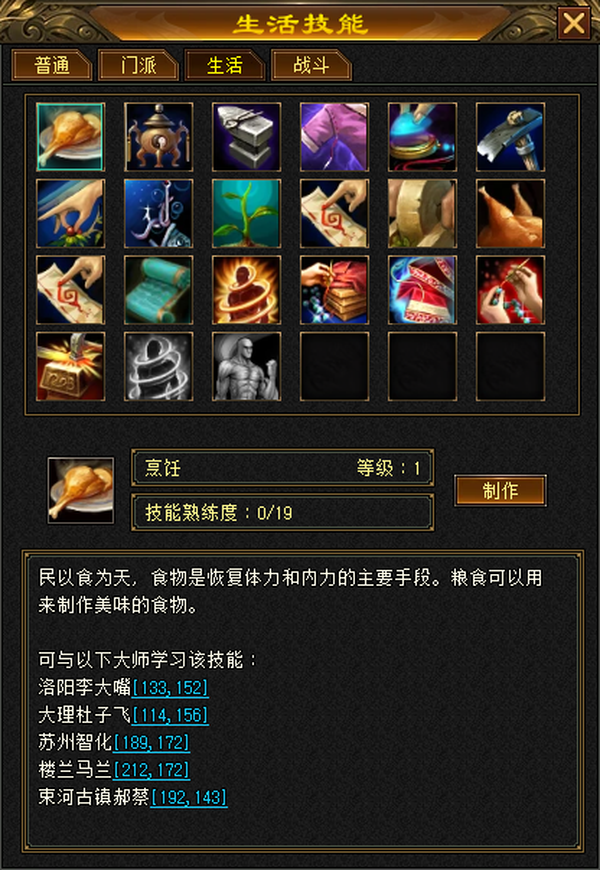The image size is (600, 870).
Task: Select the roast chicken skill icon
Action: point(511,213)
